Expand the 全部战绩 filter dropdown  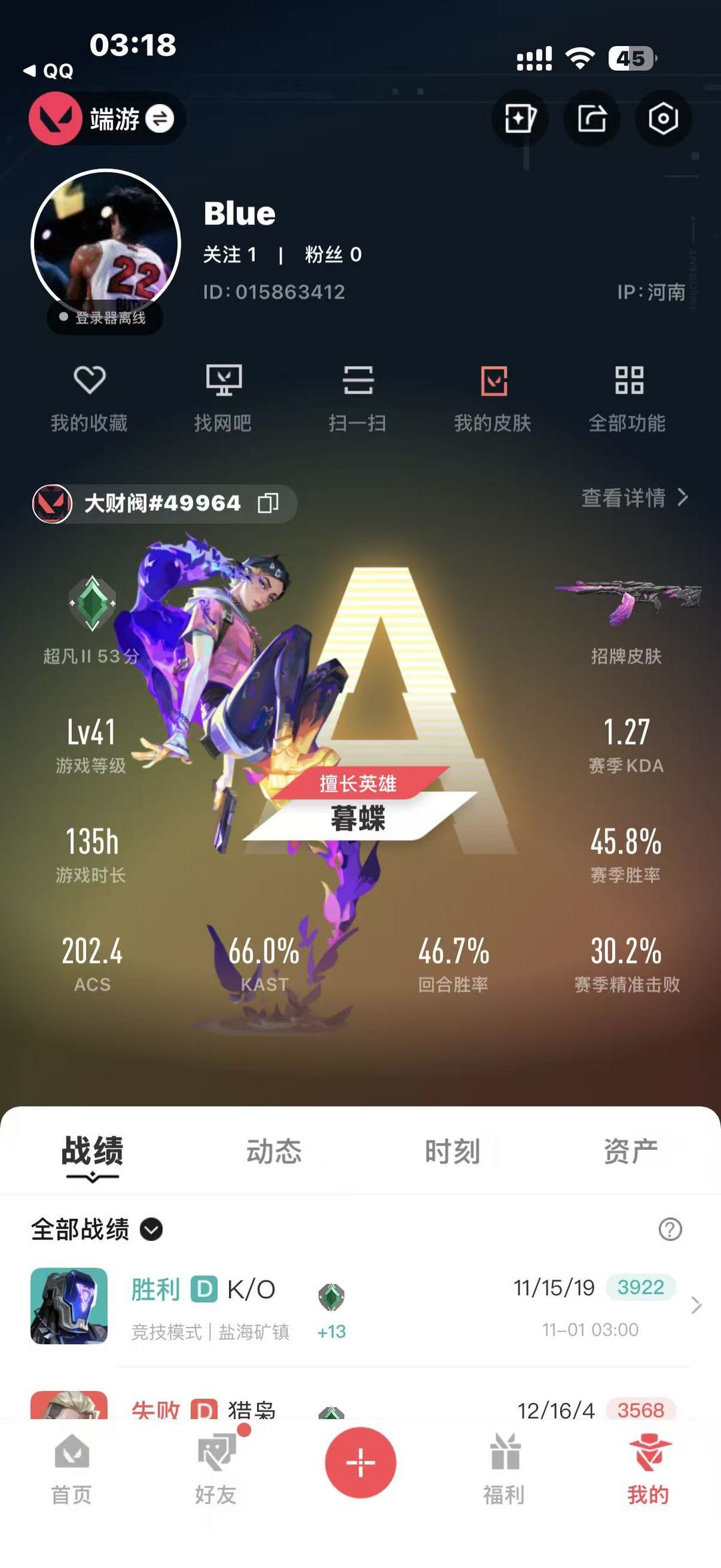152,1229
